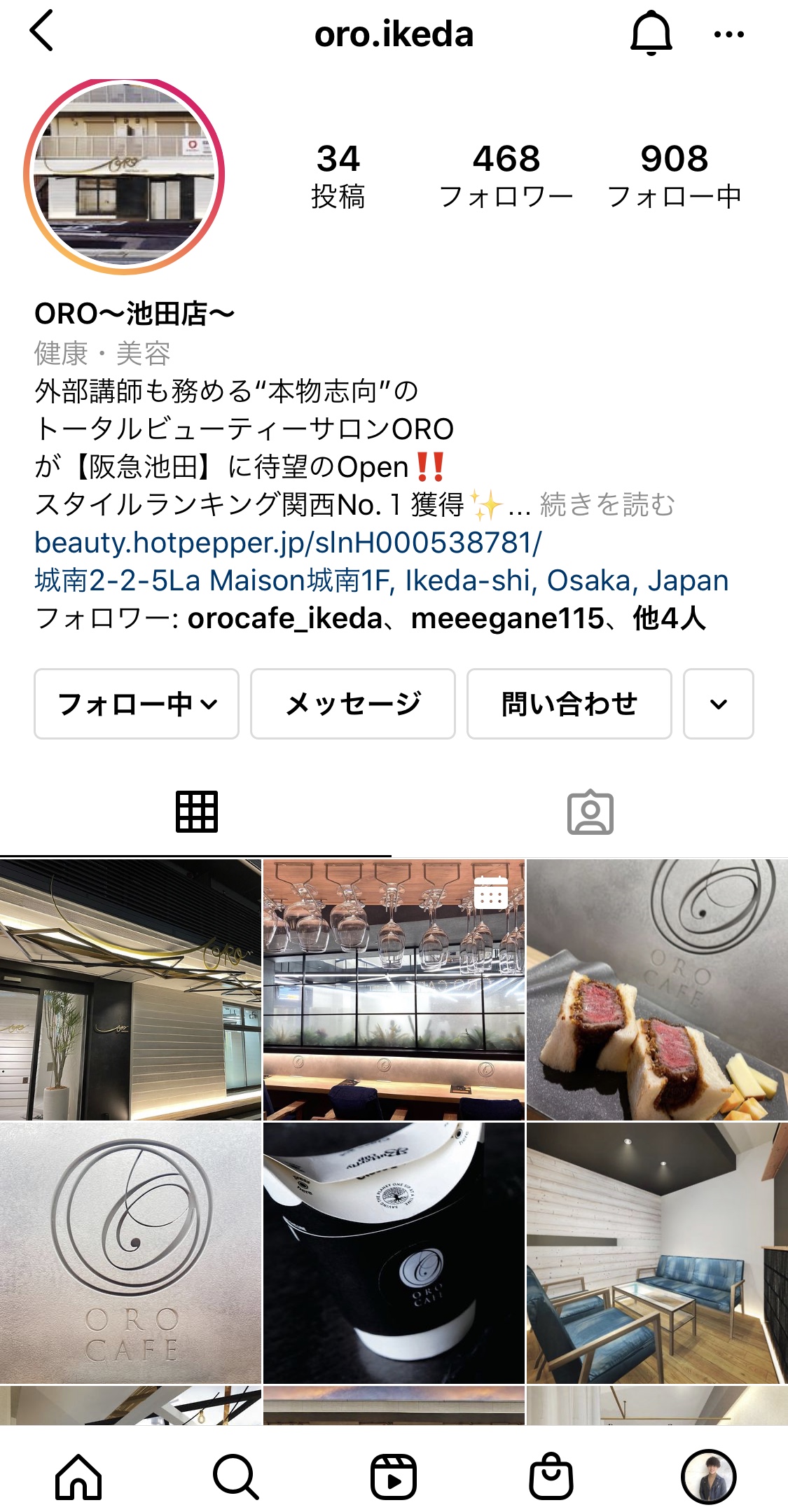Open the Reels tab
Screen dimensions: 788x1512
pyautogui.click(x=394, y=1476)
